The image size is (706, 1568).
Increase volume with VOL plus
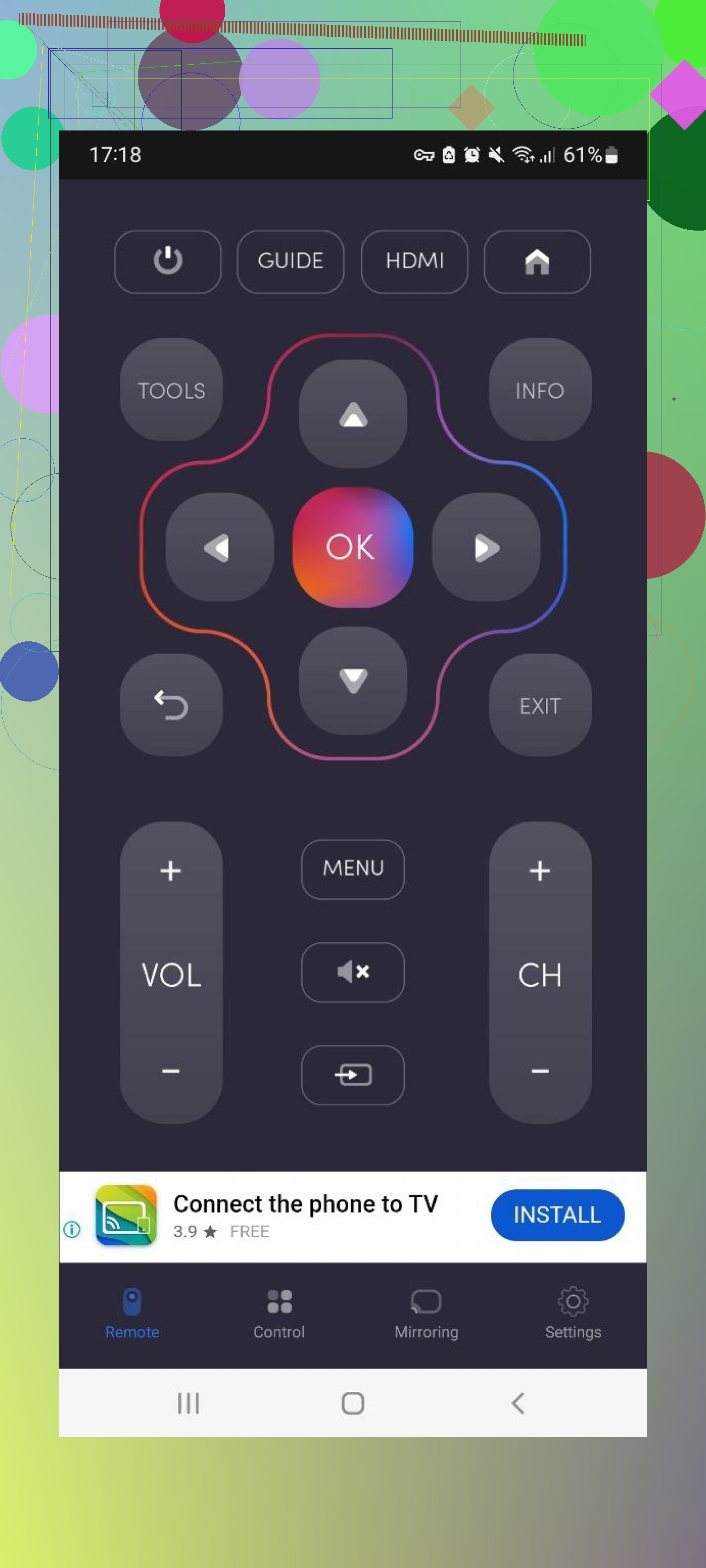pyautogui.click(x=171, y=871)
